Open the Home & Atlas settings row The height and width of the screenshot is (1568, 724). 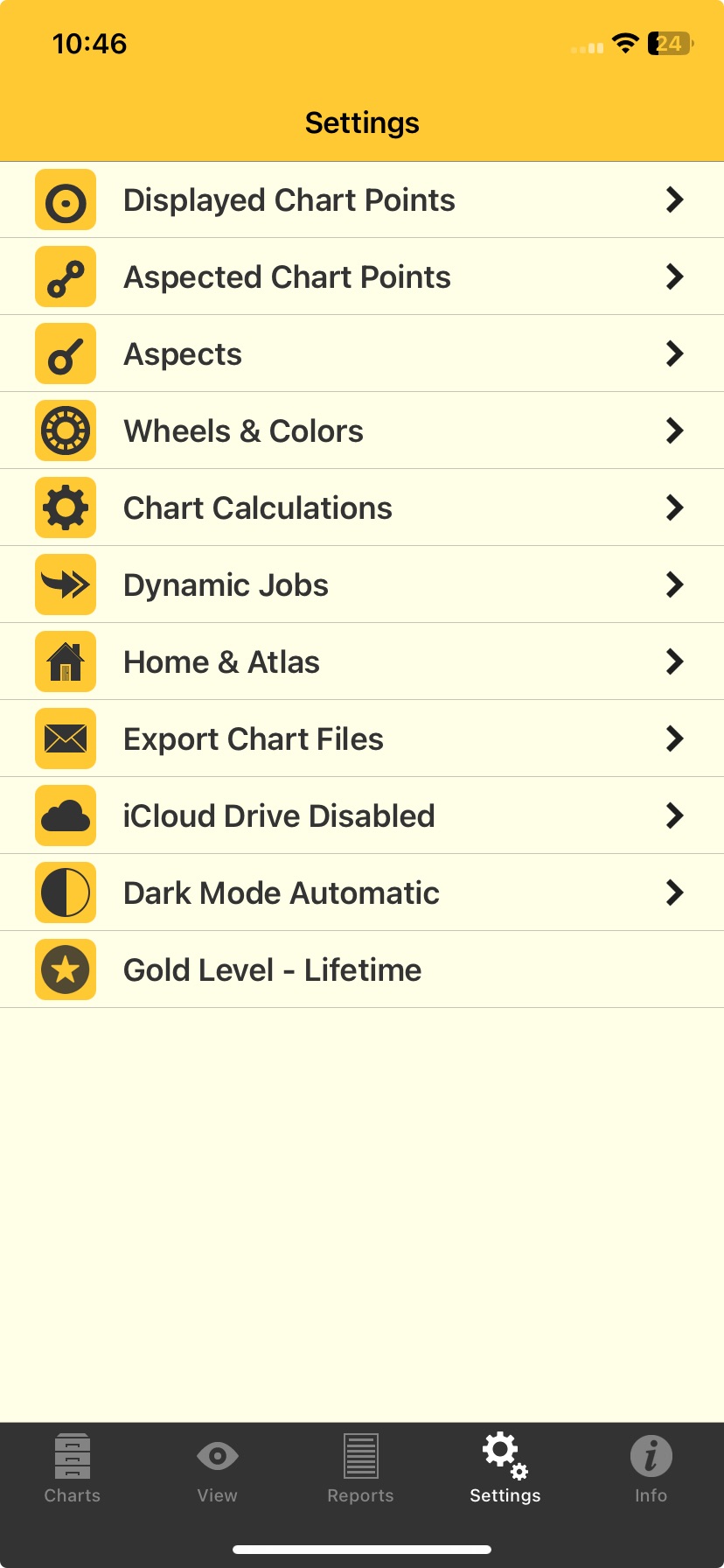(362, 661)
